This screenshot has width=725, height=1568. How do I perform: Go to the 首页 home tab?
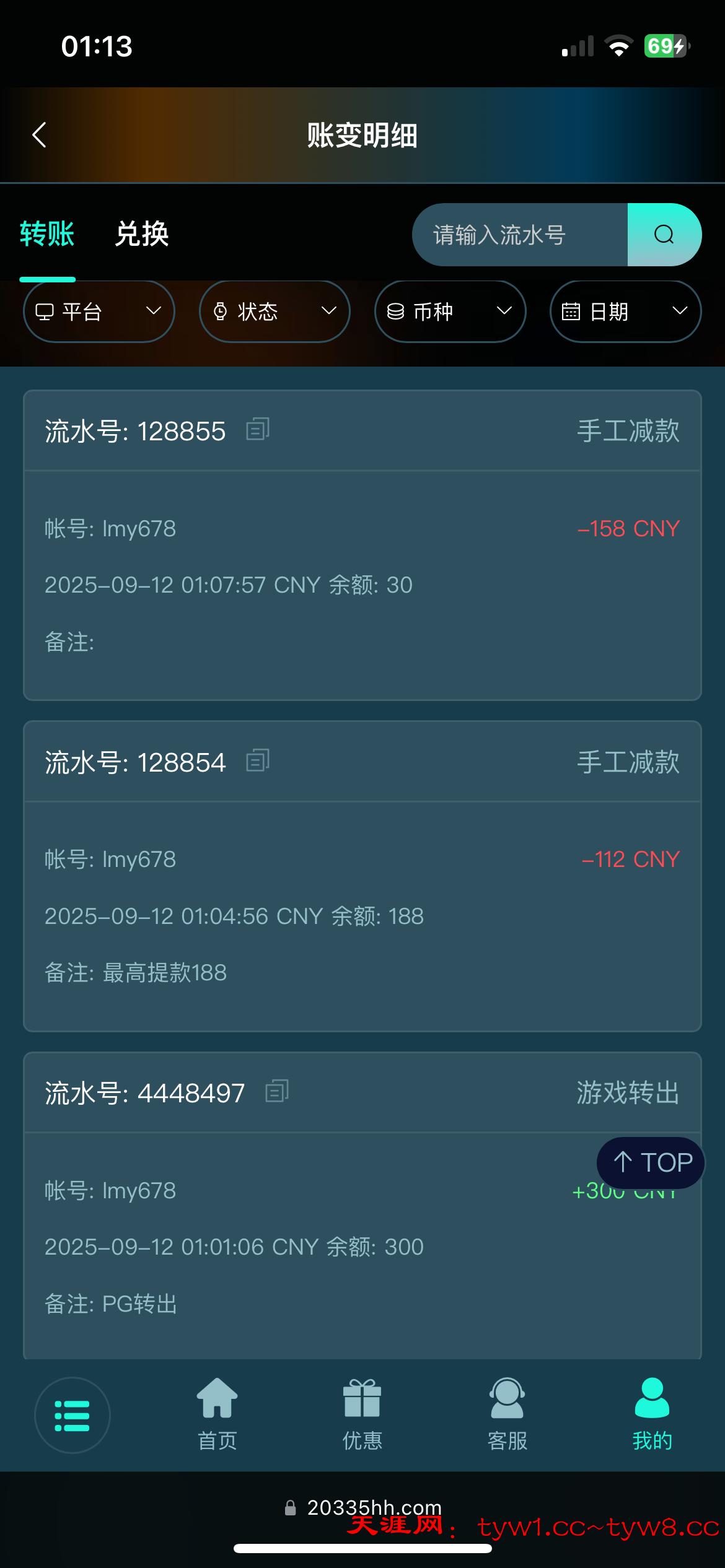[217, 1415]
